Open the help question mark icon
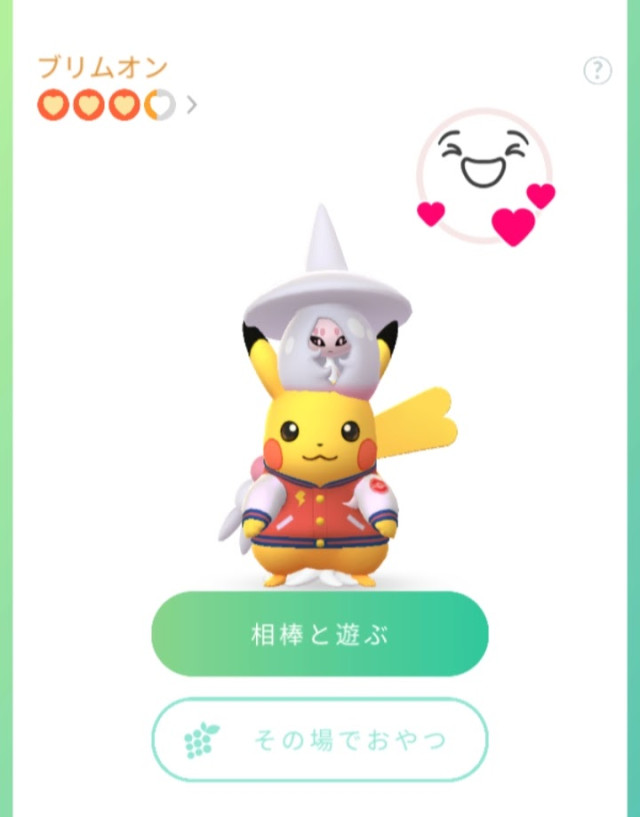This screenshot has height=817, width=640. click(x=597, y=71)
